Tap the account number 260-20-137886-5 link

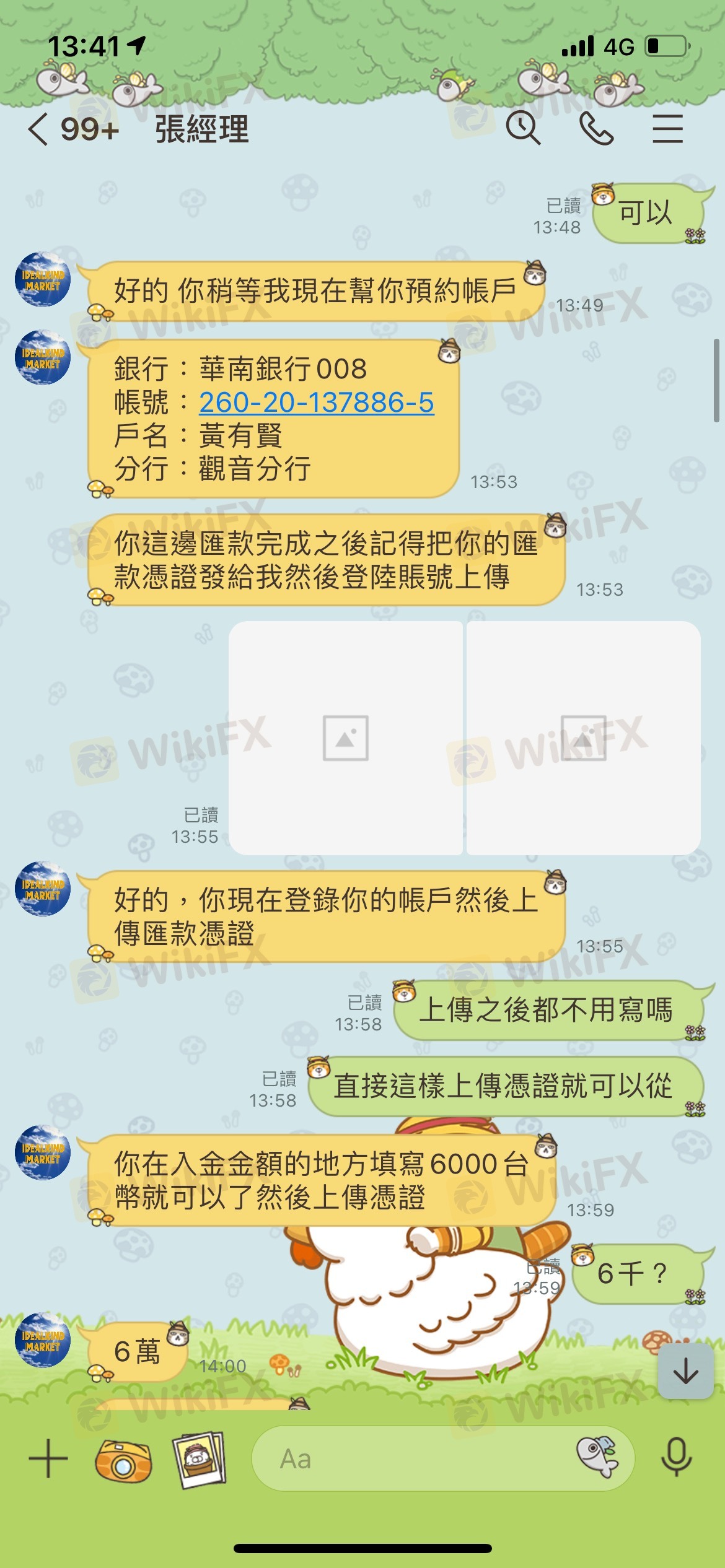316,403
